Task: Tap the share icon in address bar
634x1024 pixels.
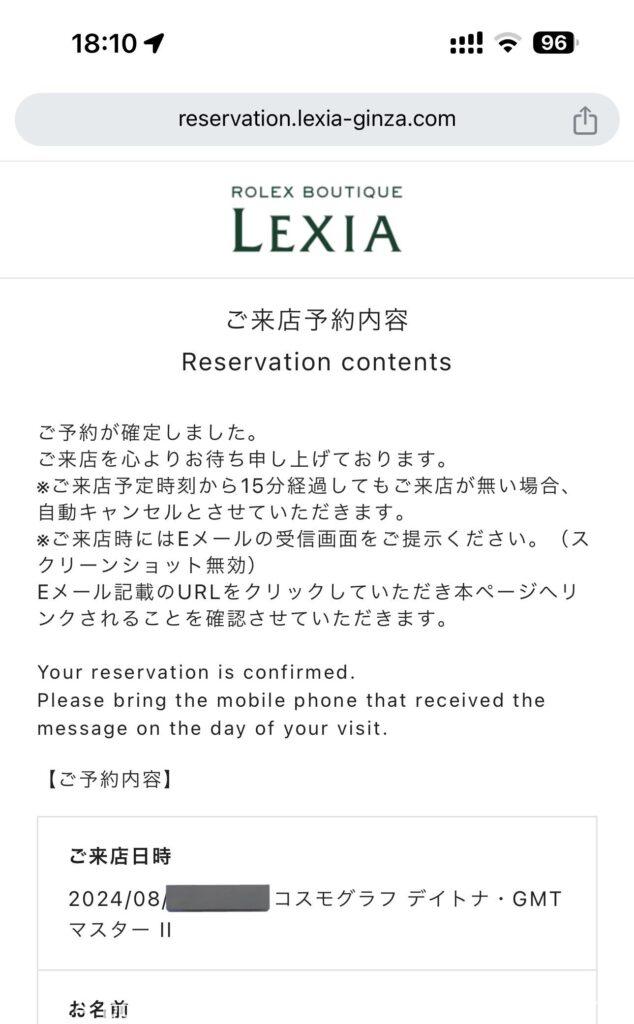Action: (x=585, y=120)
